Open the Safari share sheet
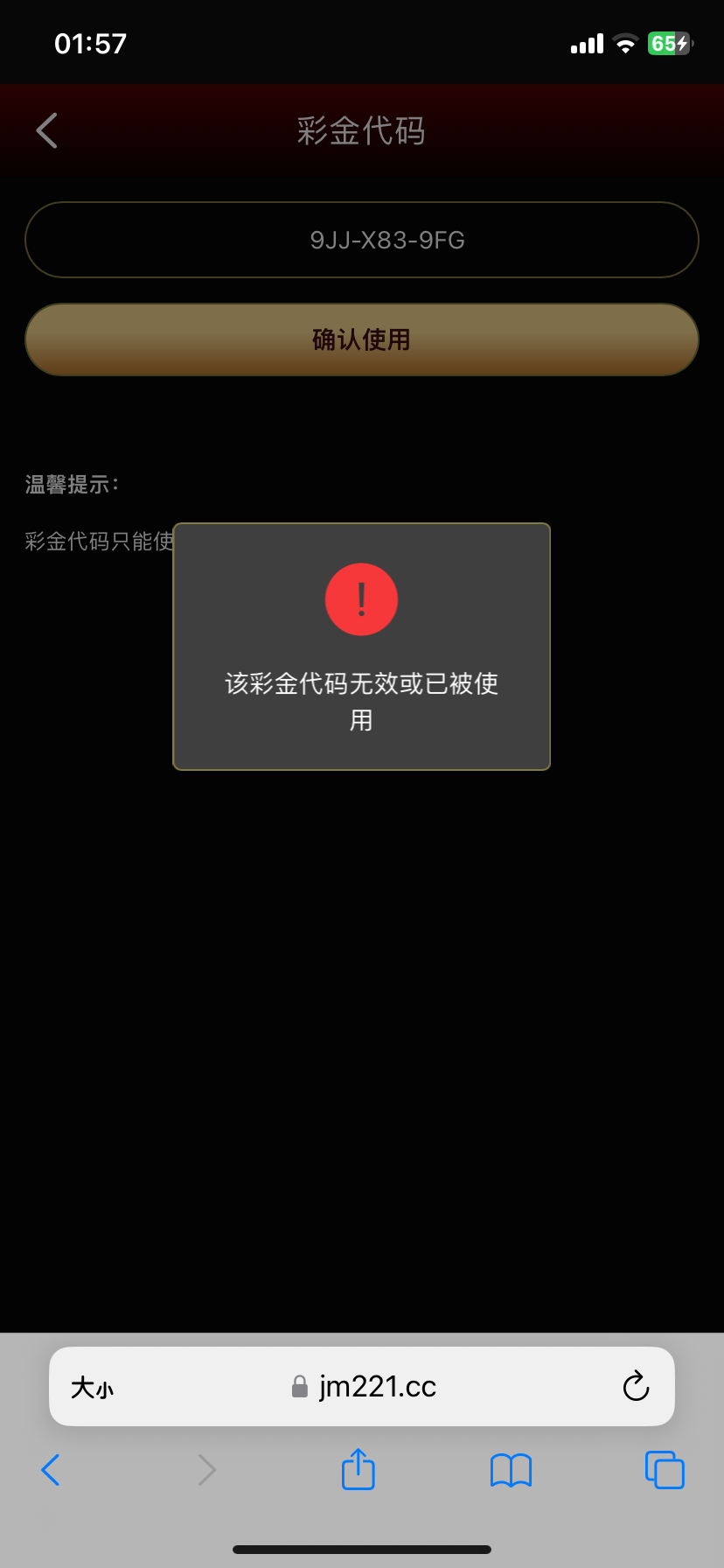This screenshot has height=1568, width=724. click(358, 1470)
